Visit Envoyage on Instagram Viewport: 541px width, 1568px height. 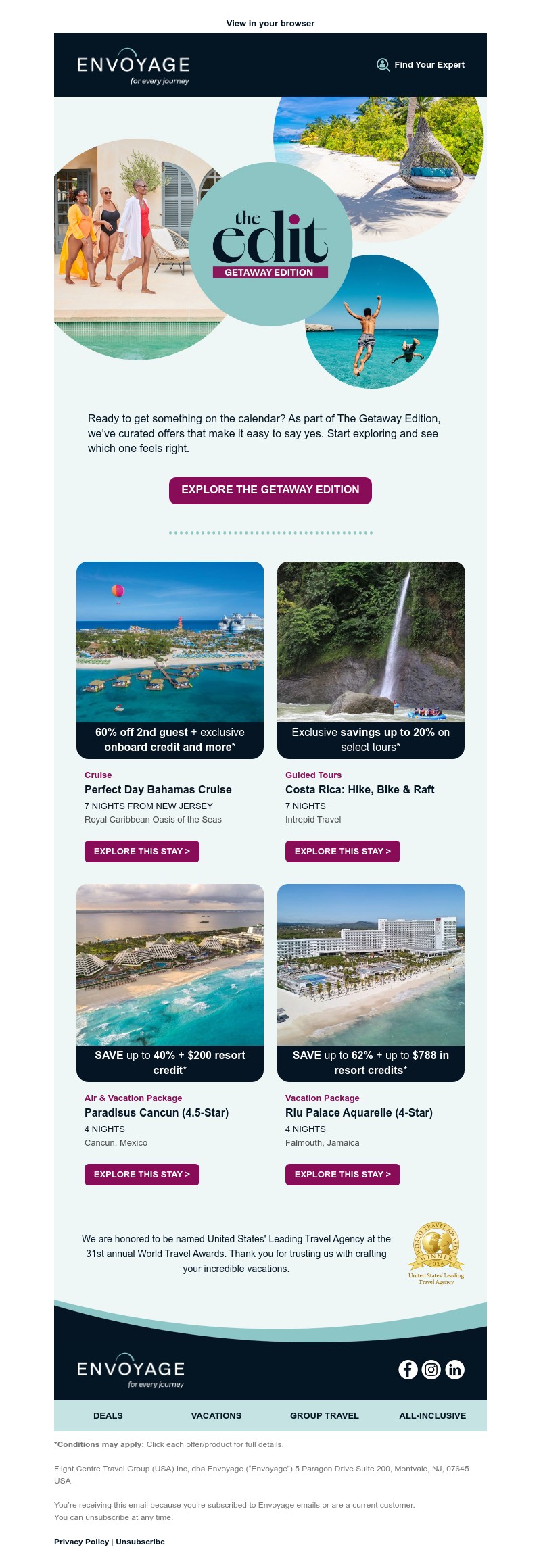[x=431, y=1369]
